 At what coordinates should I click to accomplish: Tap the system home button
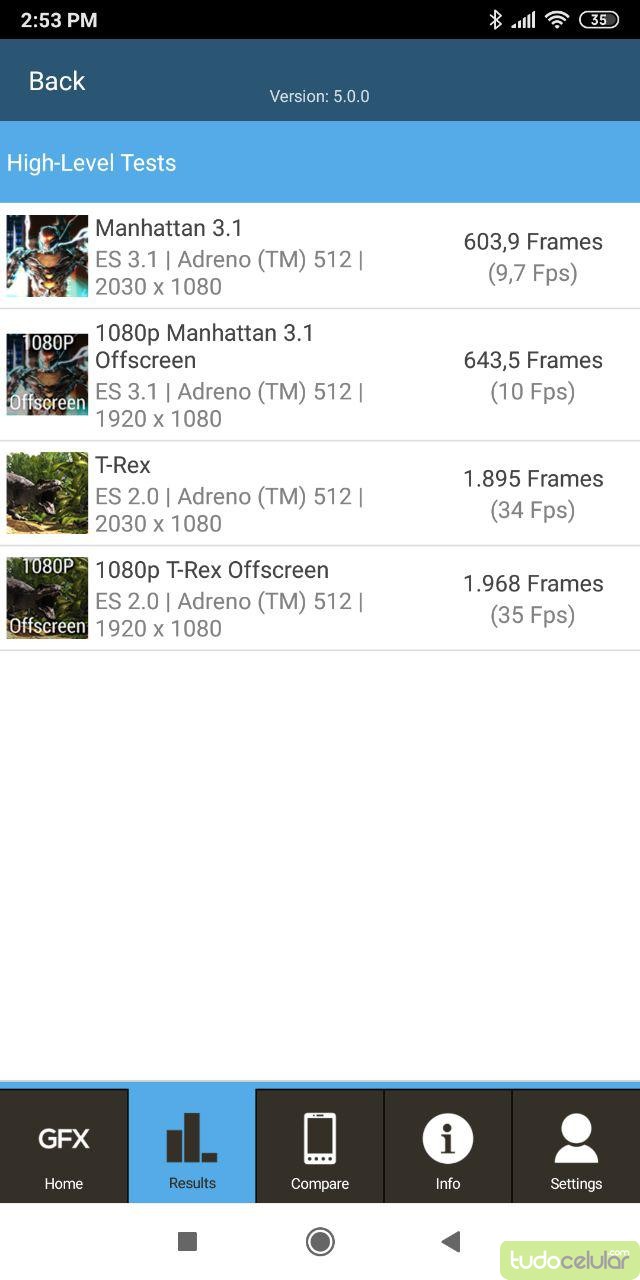click(320, 1241)
